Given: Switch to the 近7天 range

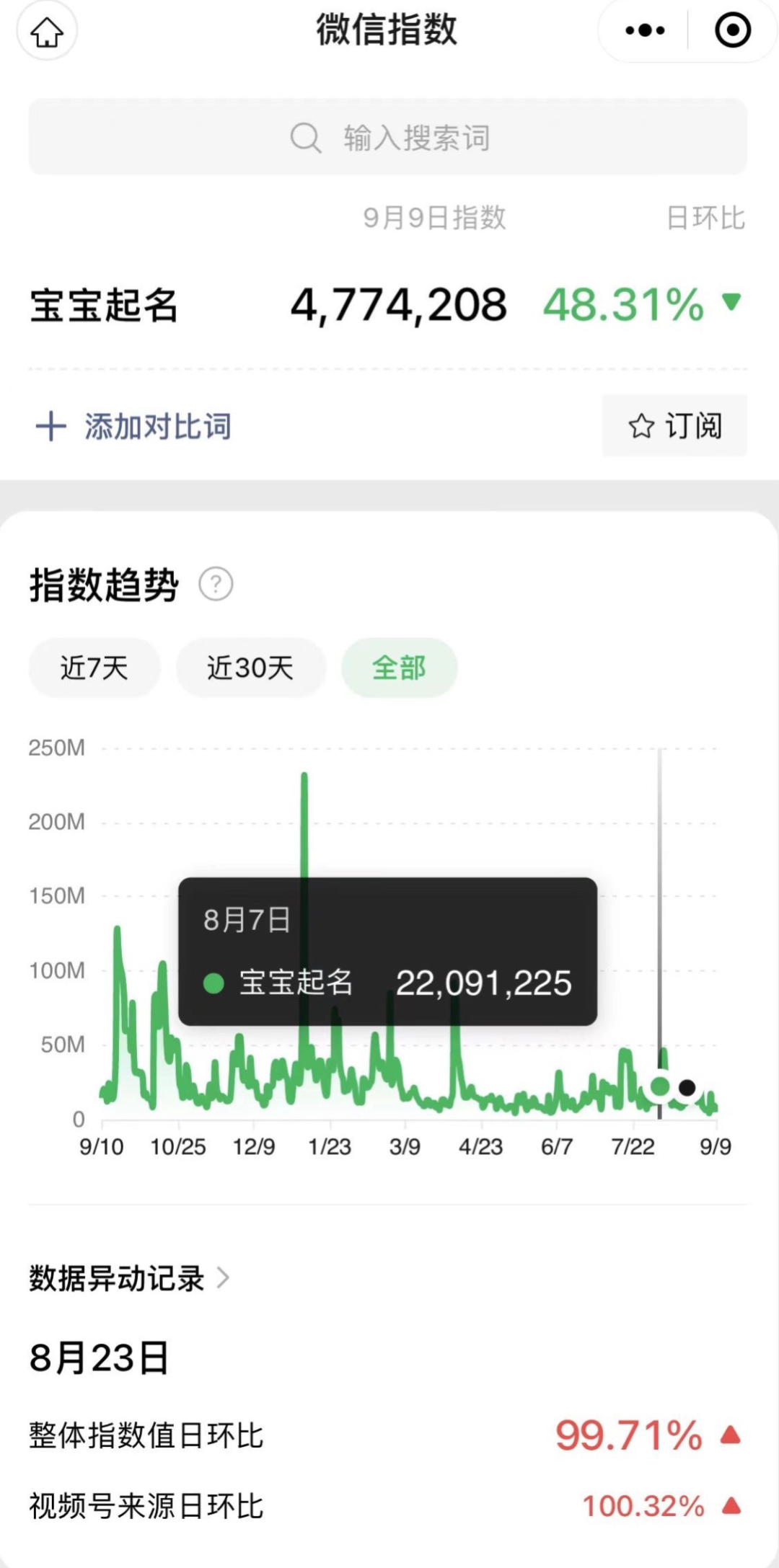Looking at the screenshot, I should 94,668.
